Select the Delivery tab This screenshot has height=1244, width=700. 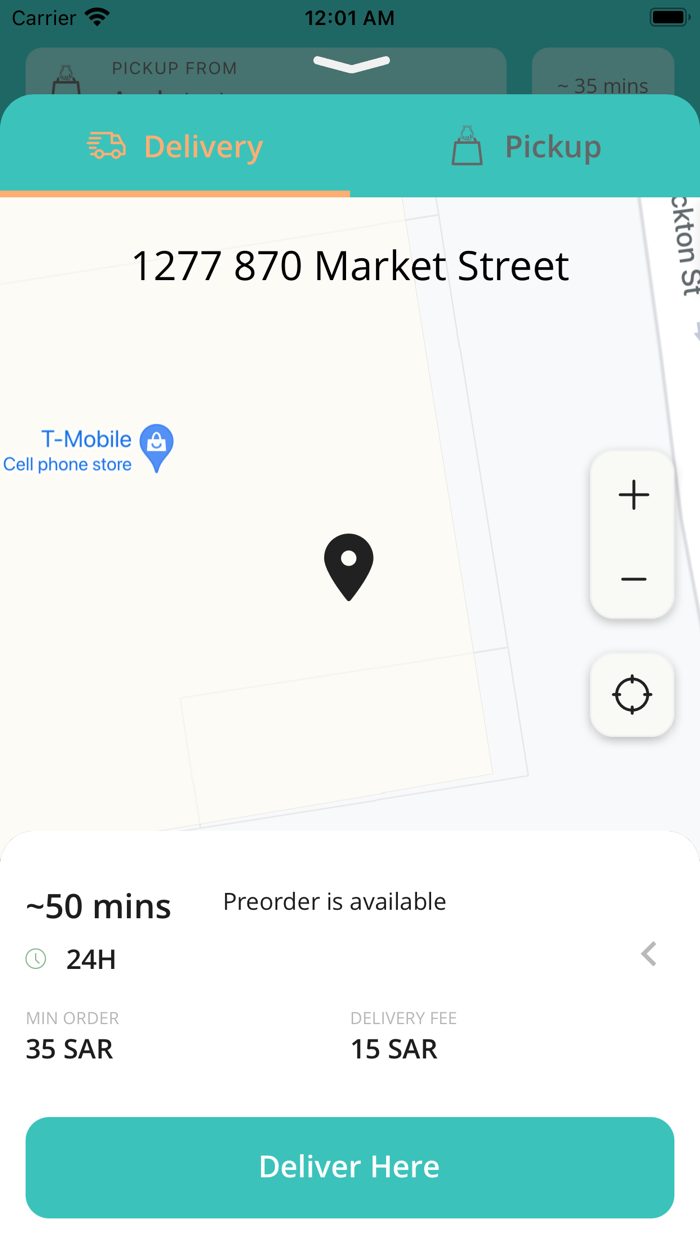(x=175, y=147)
